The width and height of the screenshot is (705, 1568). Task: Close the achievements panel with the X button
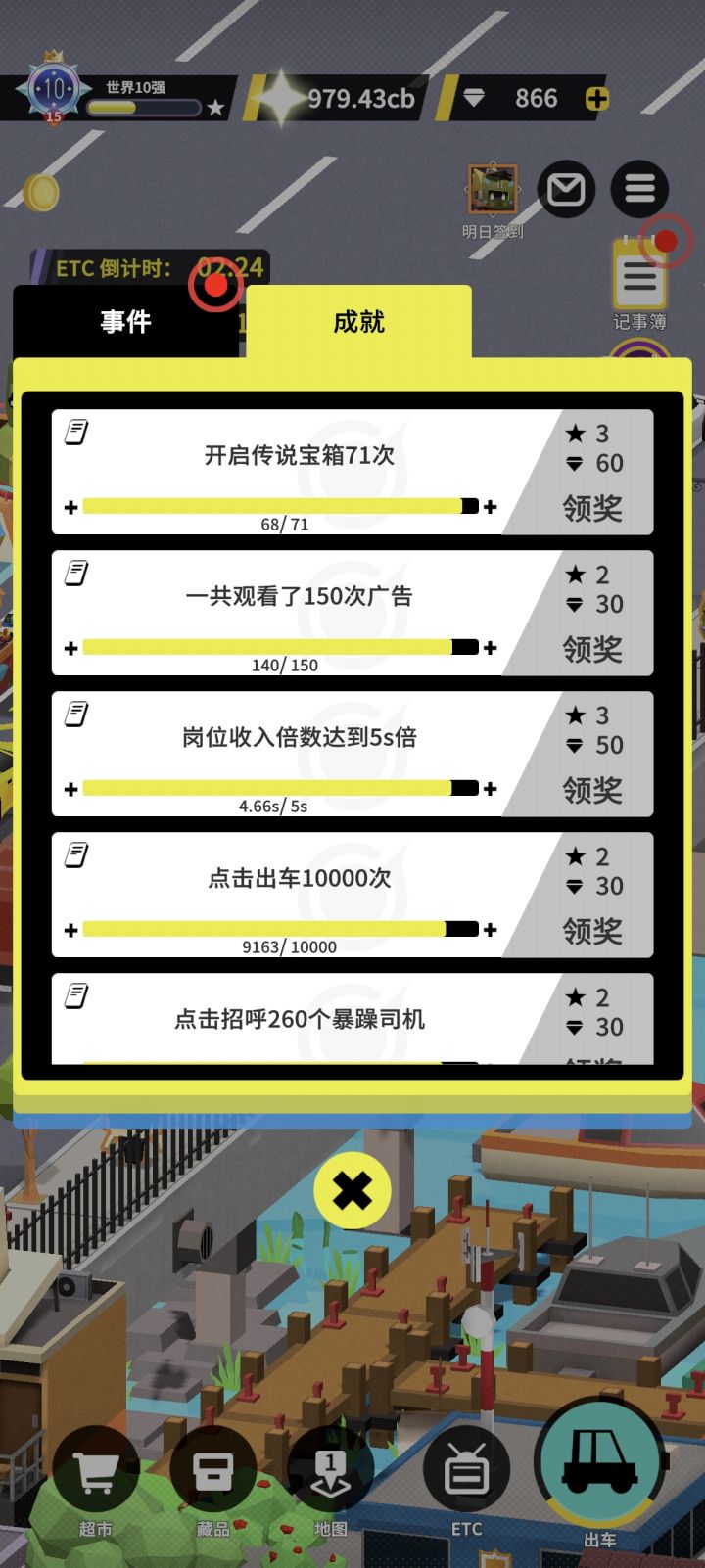coord(352,1188)
